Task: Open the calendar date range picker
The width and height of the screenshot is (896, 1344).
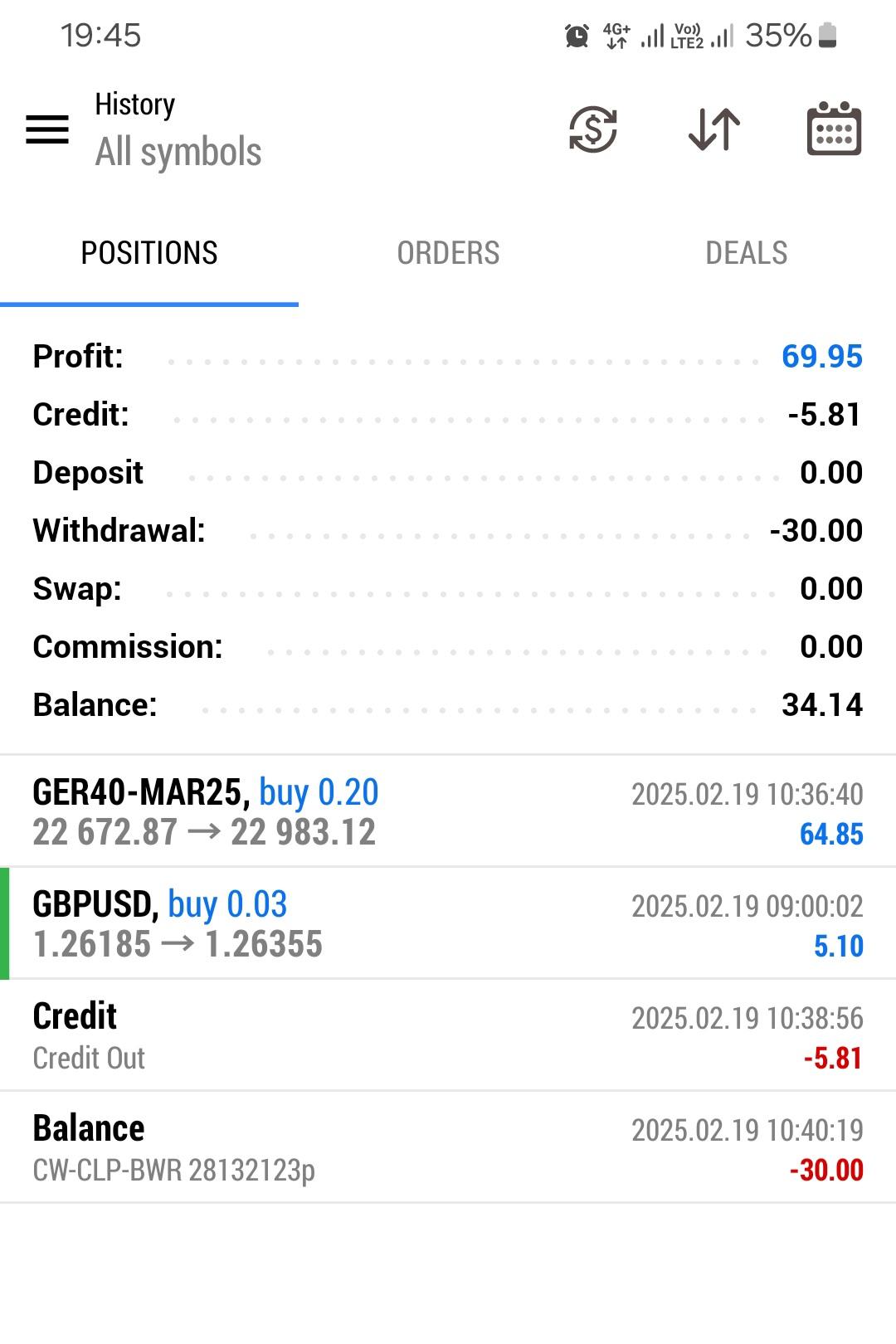Action: click(834, 129)
